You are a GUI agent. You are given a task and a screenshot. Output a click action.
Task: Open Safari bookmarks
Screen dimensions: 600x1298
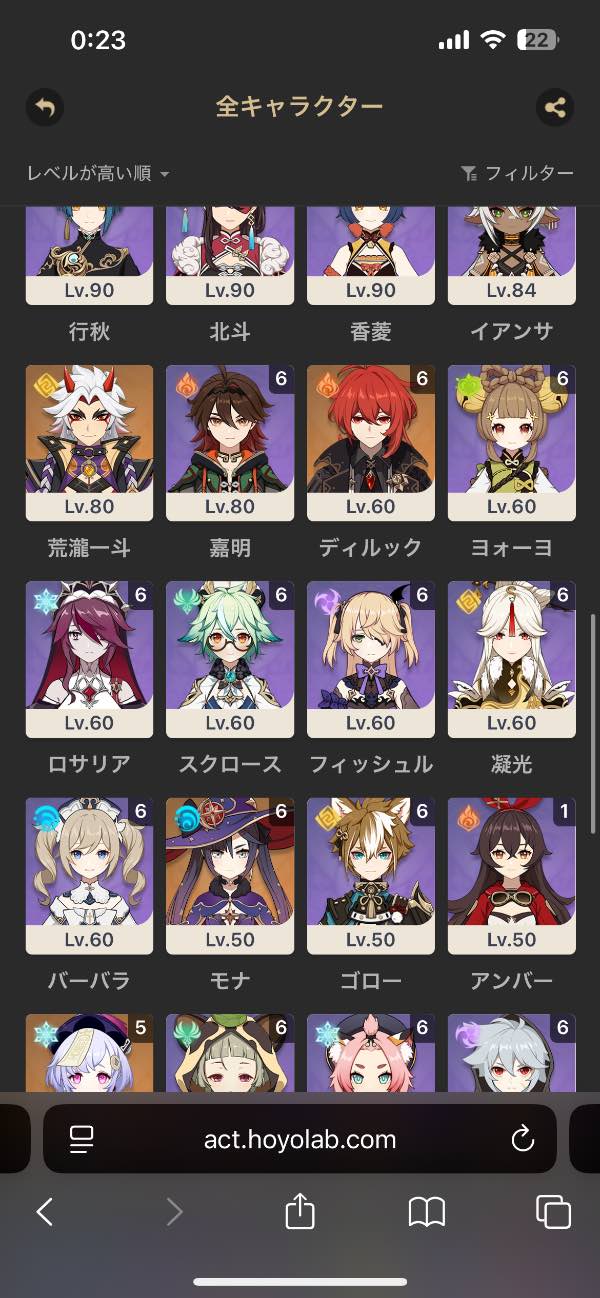pyautogui.click(x=427, y=1213)
